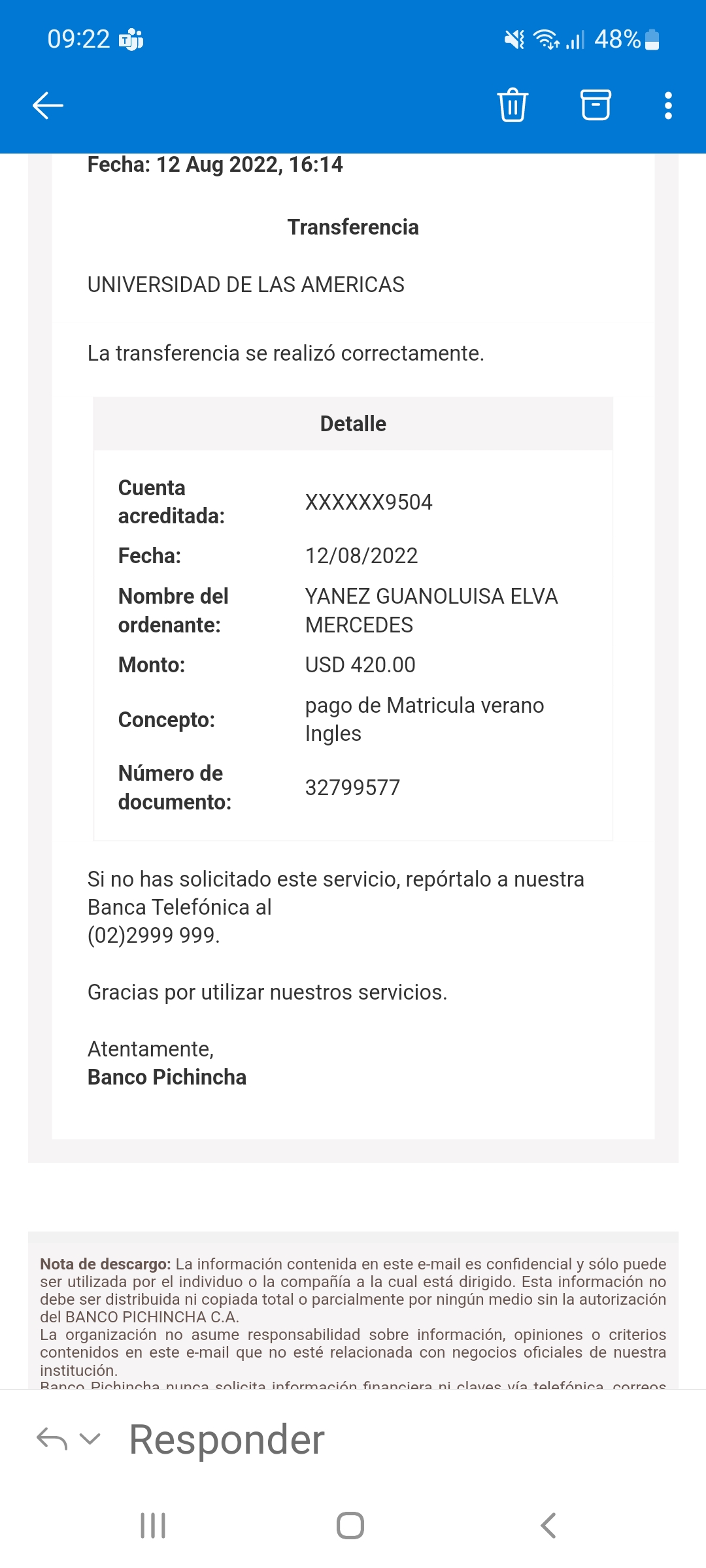Delete this email with the trash icon
Image resolution: width=706 pixels, height=1568 pixels.
513,105
